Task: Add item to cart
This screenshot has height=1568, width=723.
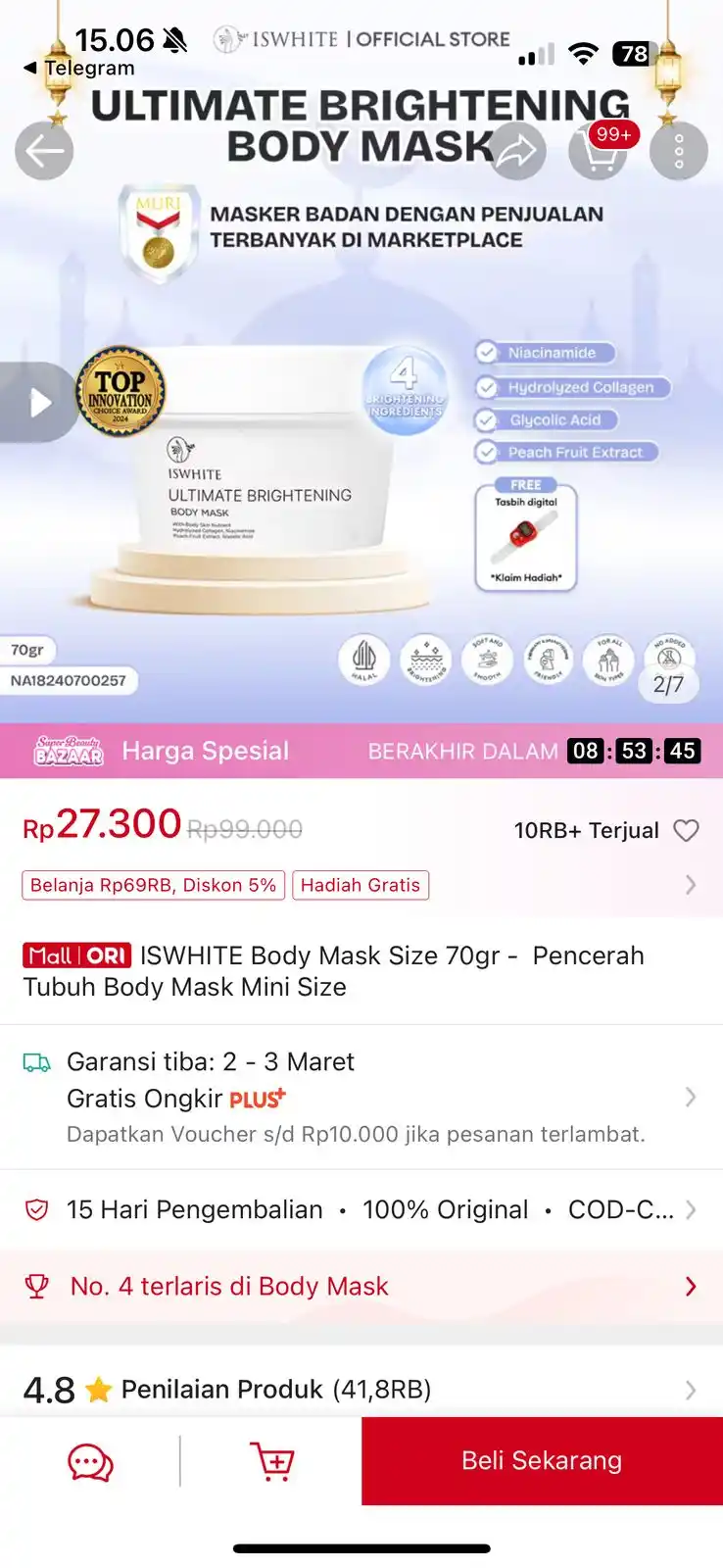Action: (271, 1461)
